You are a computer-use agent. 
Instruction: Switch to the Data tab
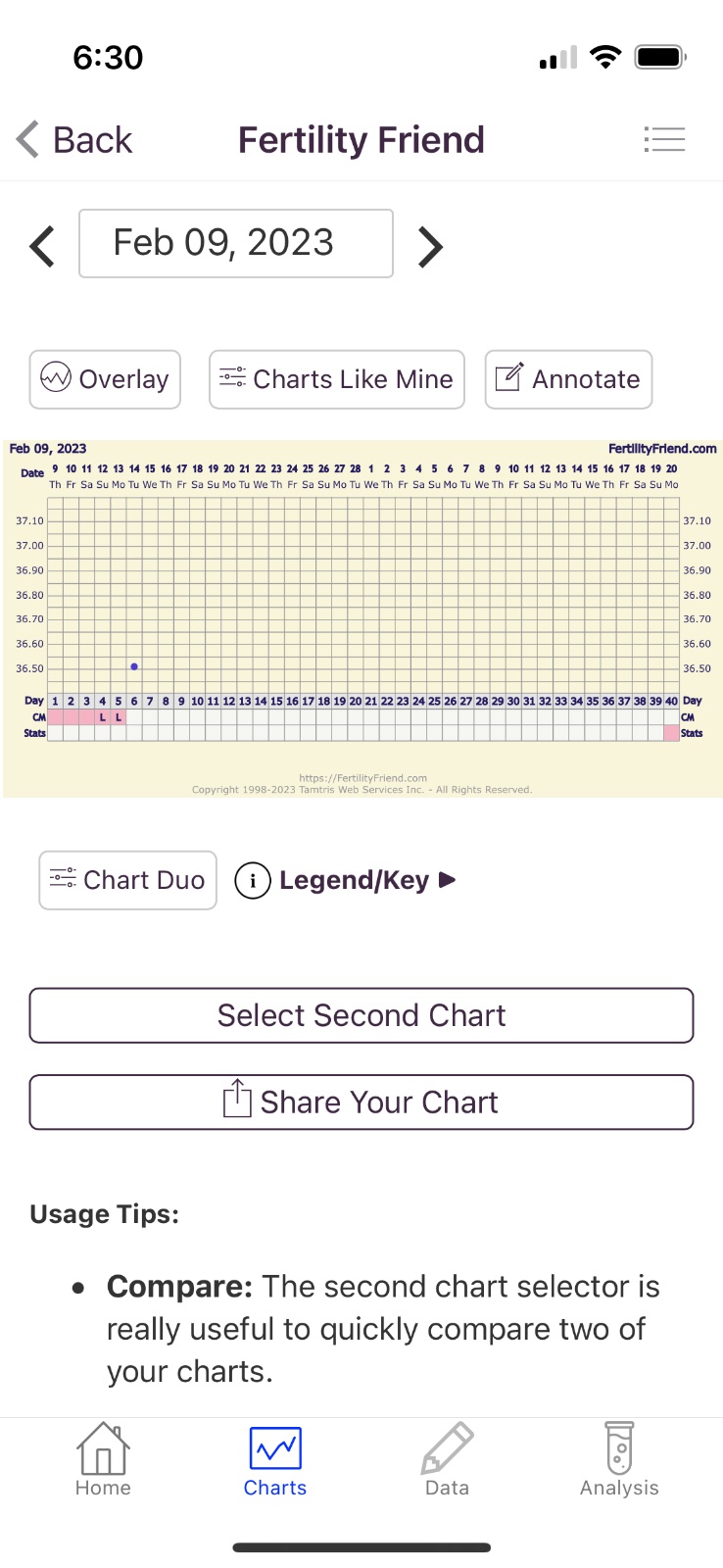(x=447, y=1460)
